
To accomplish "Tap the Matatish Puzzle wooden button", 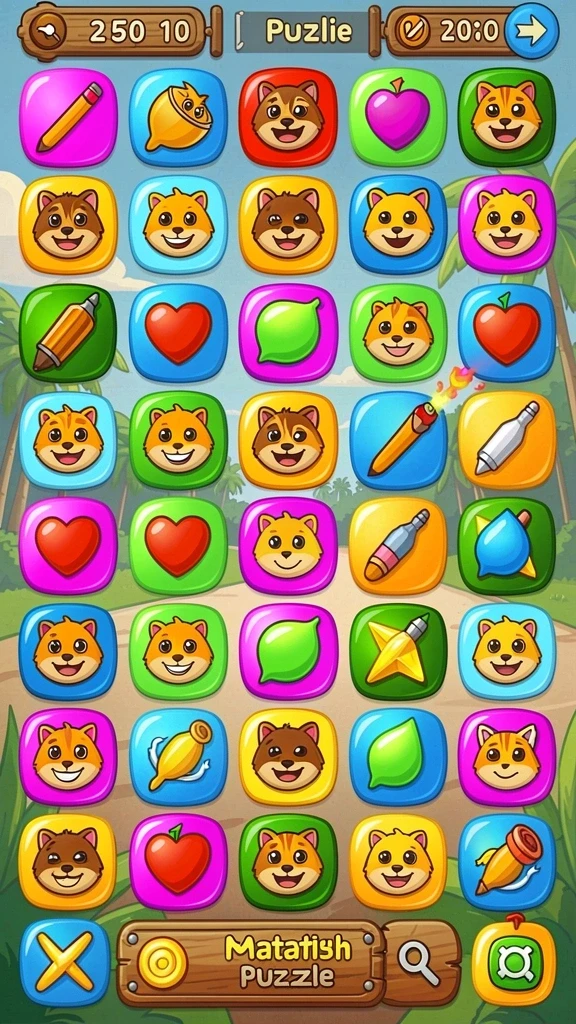I will pos(251,965).
